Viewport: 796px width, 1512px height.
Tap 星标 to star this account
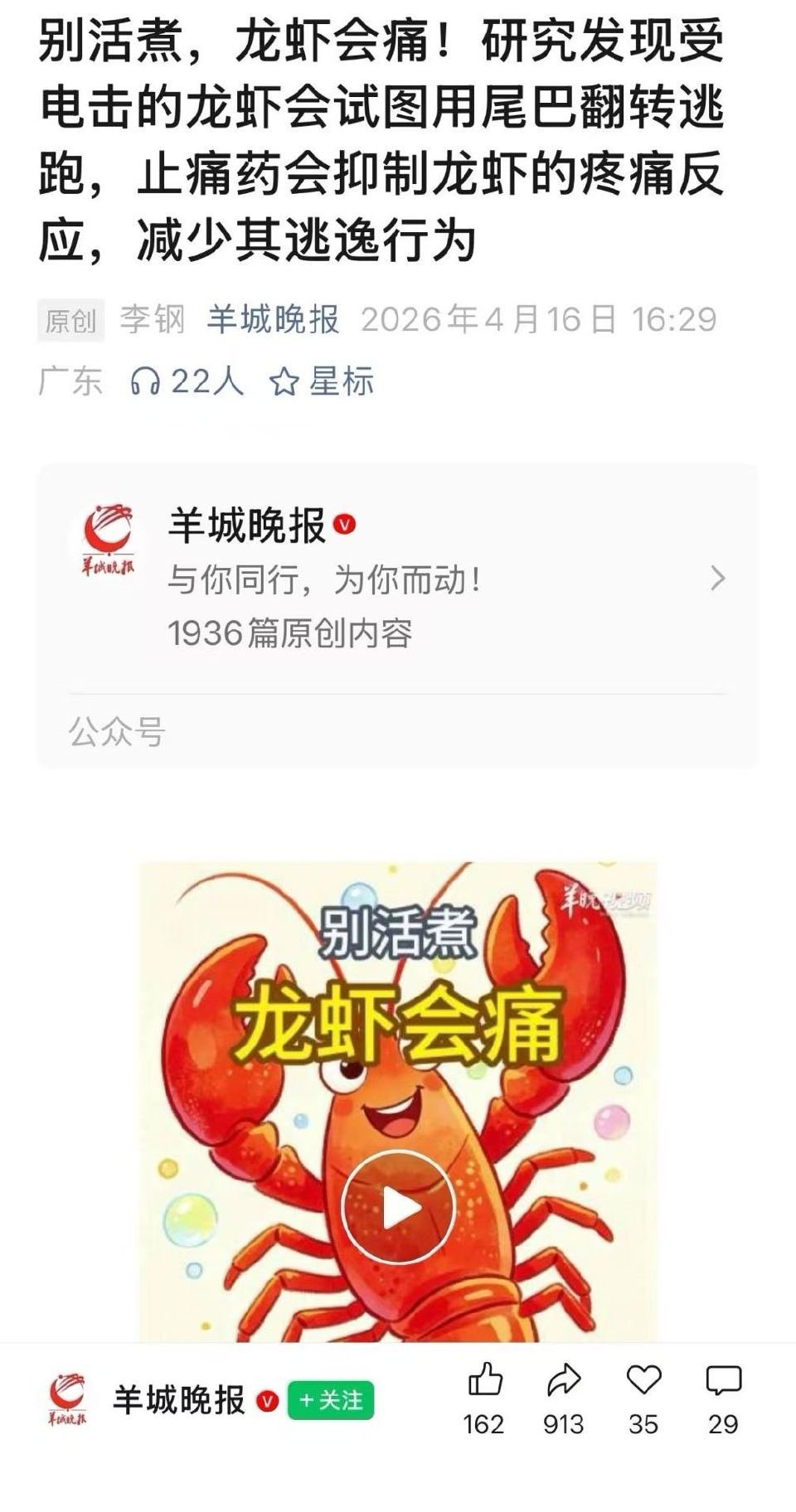(x=341, y=381)
